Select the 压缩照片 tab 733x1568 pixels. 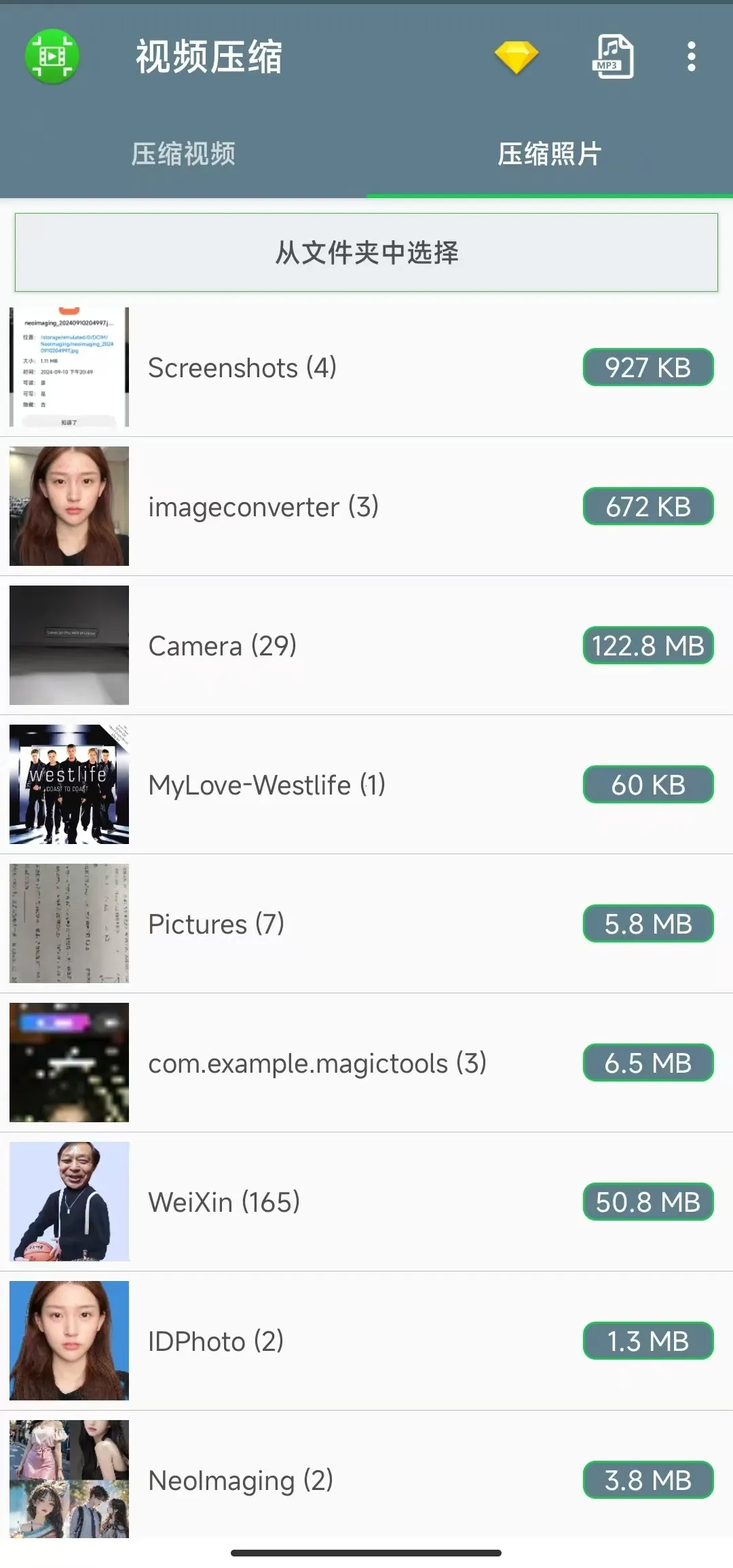pyautogui.click(x=549, y=154)
